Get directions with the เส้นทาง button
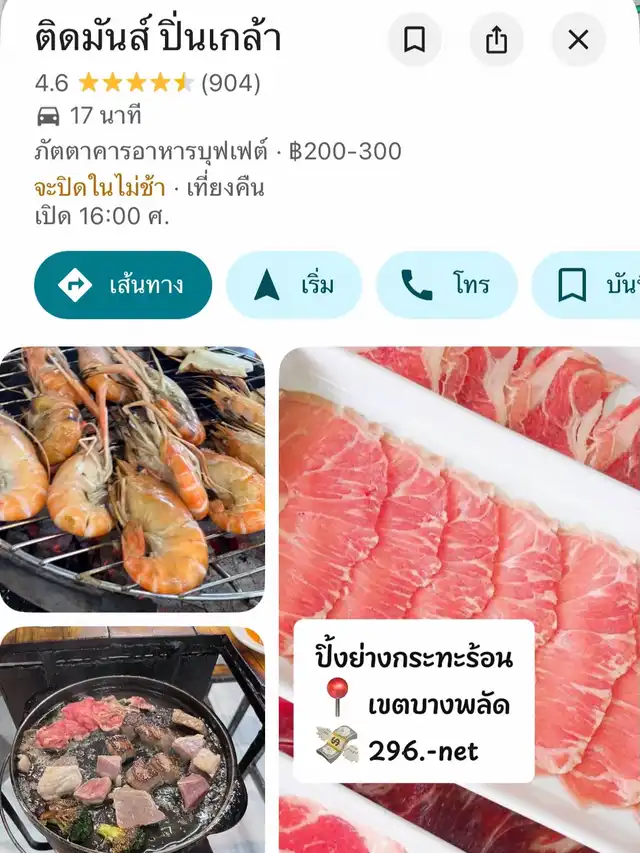Image resolution: width=640 pixels, height=853 pixels. (123, 285)
